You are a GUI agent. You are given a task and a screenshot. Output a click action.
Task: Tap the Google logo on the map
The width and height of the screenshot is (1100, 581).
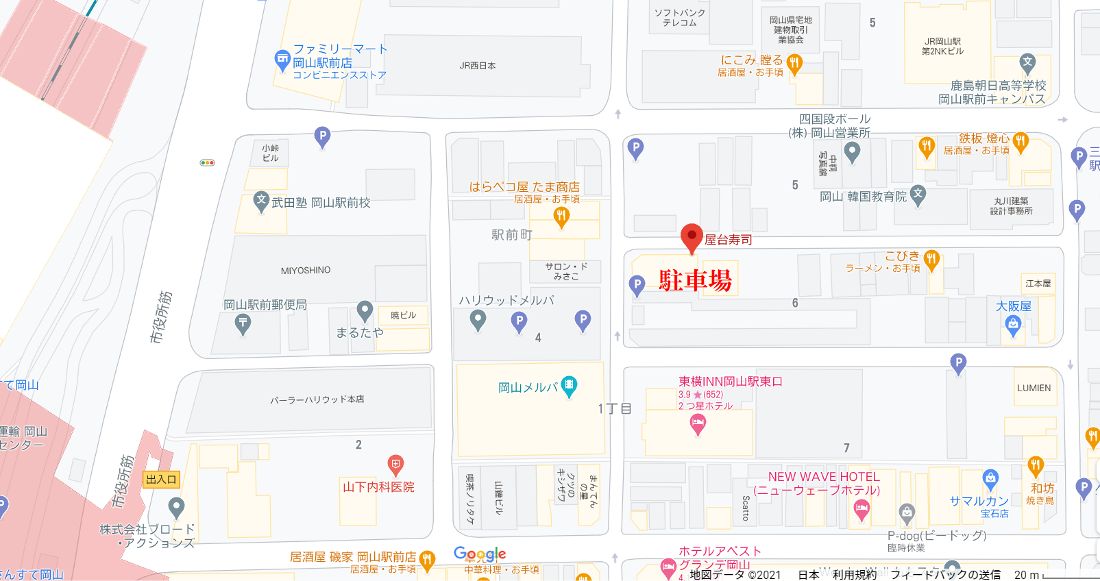point(480,554)
